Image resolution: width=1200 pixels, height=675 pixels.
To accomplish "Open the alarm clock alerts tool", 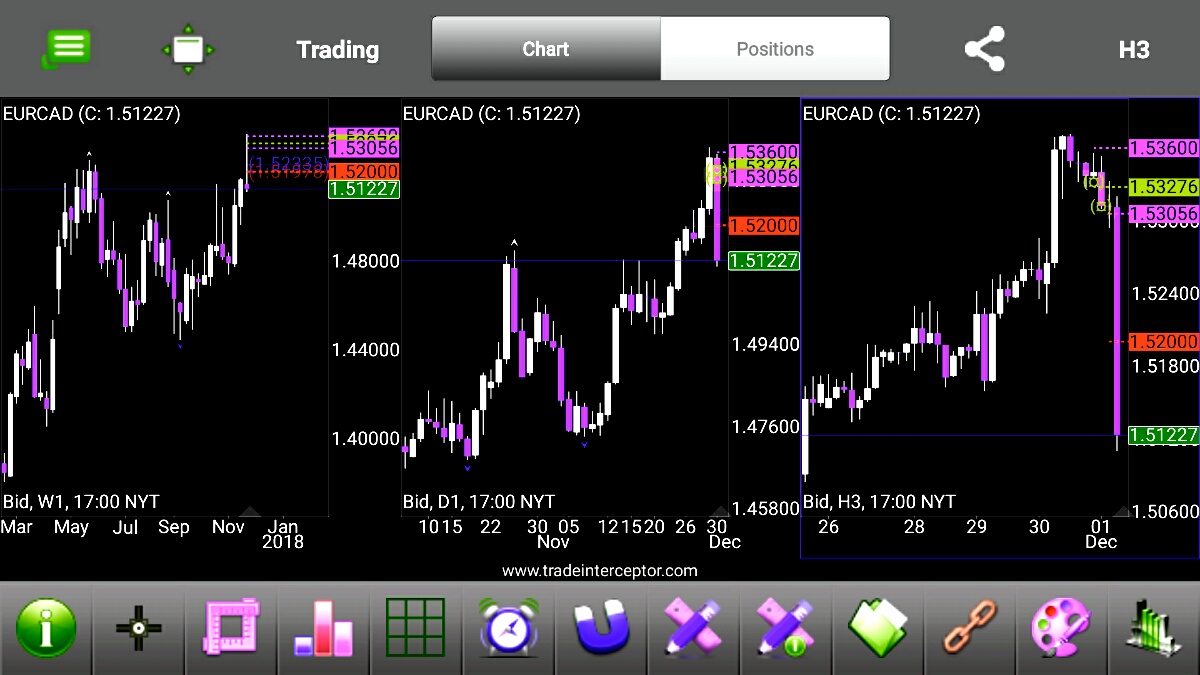I will [x=508, y=629].
